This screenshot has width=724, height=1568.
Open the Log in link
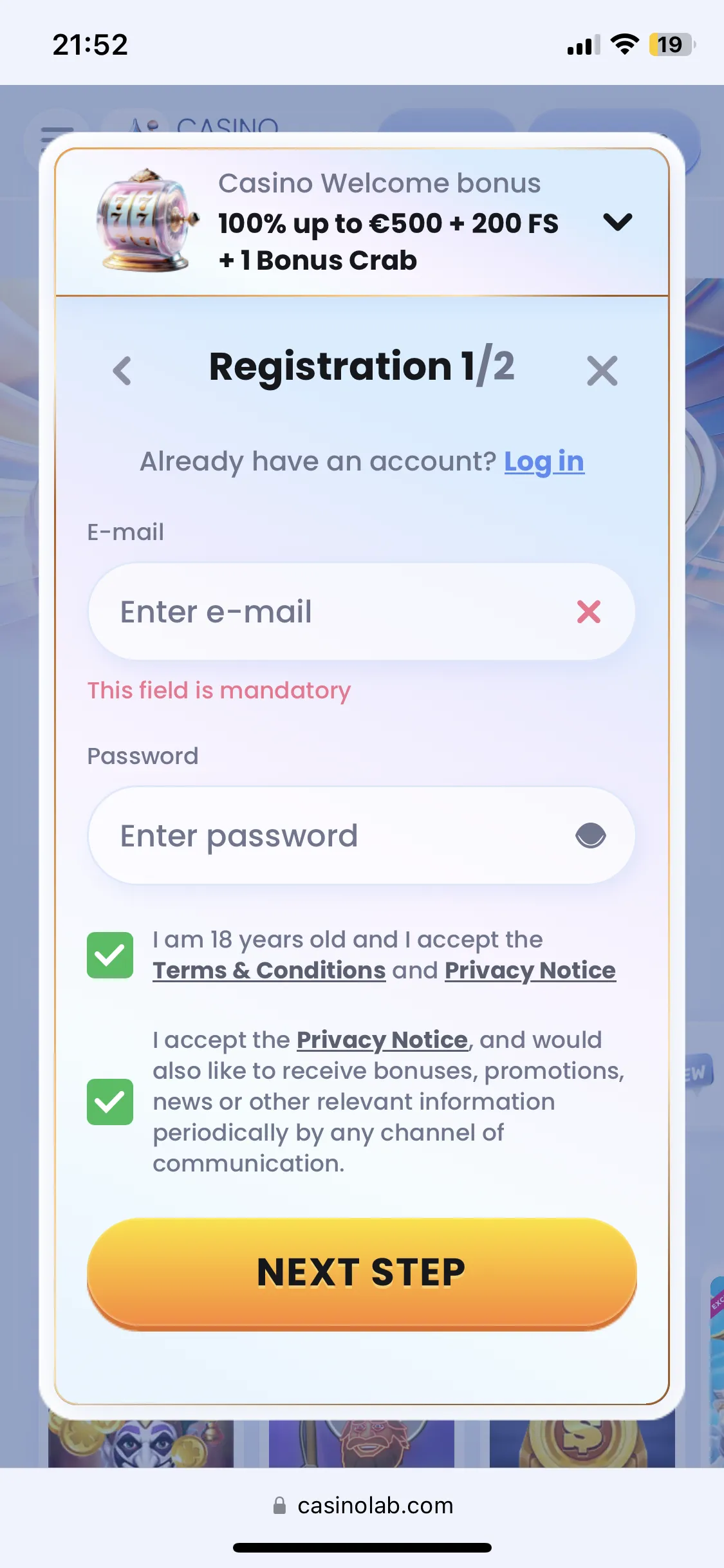tap(544, 462)
